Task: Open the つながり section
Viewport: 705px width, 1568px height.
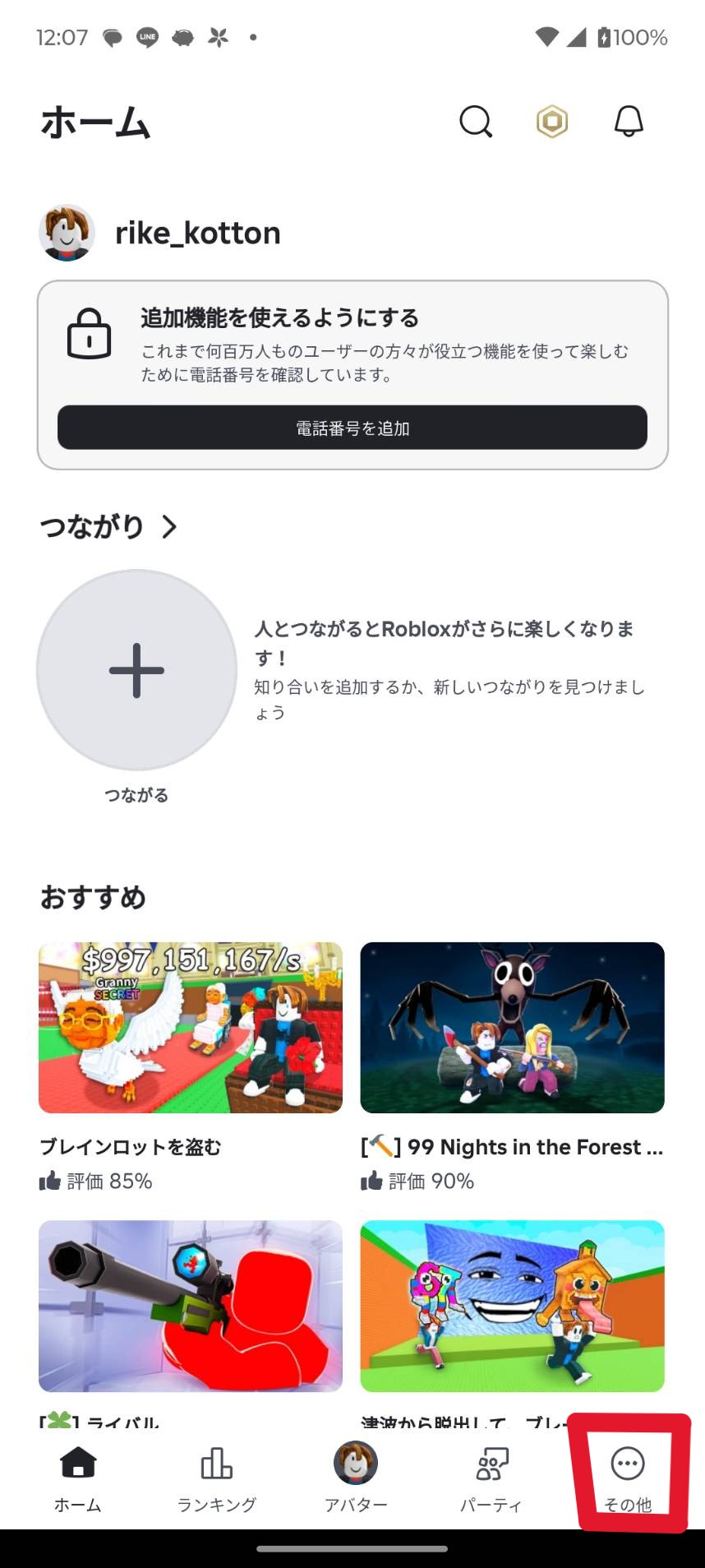Action: click(x=108, y=526)
